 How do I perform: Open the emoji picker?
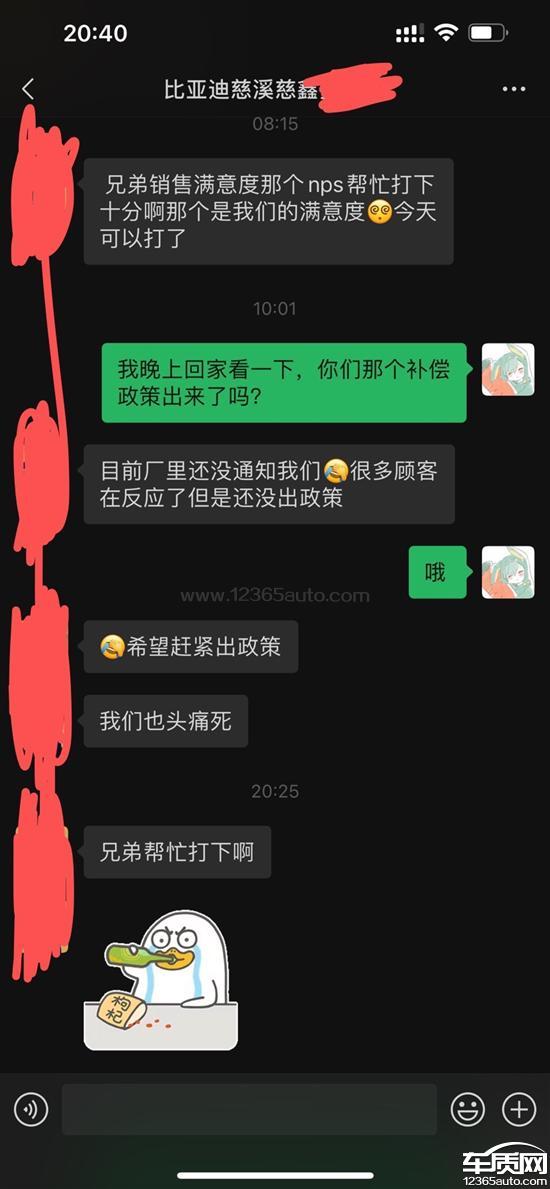pyautogui.click(x=468, y=1110)
